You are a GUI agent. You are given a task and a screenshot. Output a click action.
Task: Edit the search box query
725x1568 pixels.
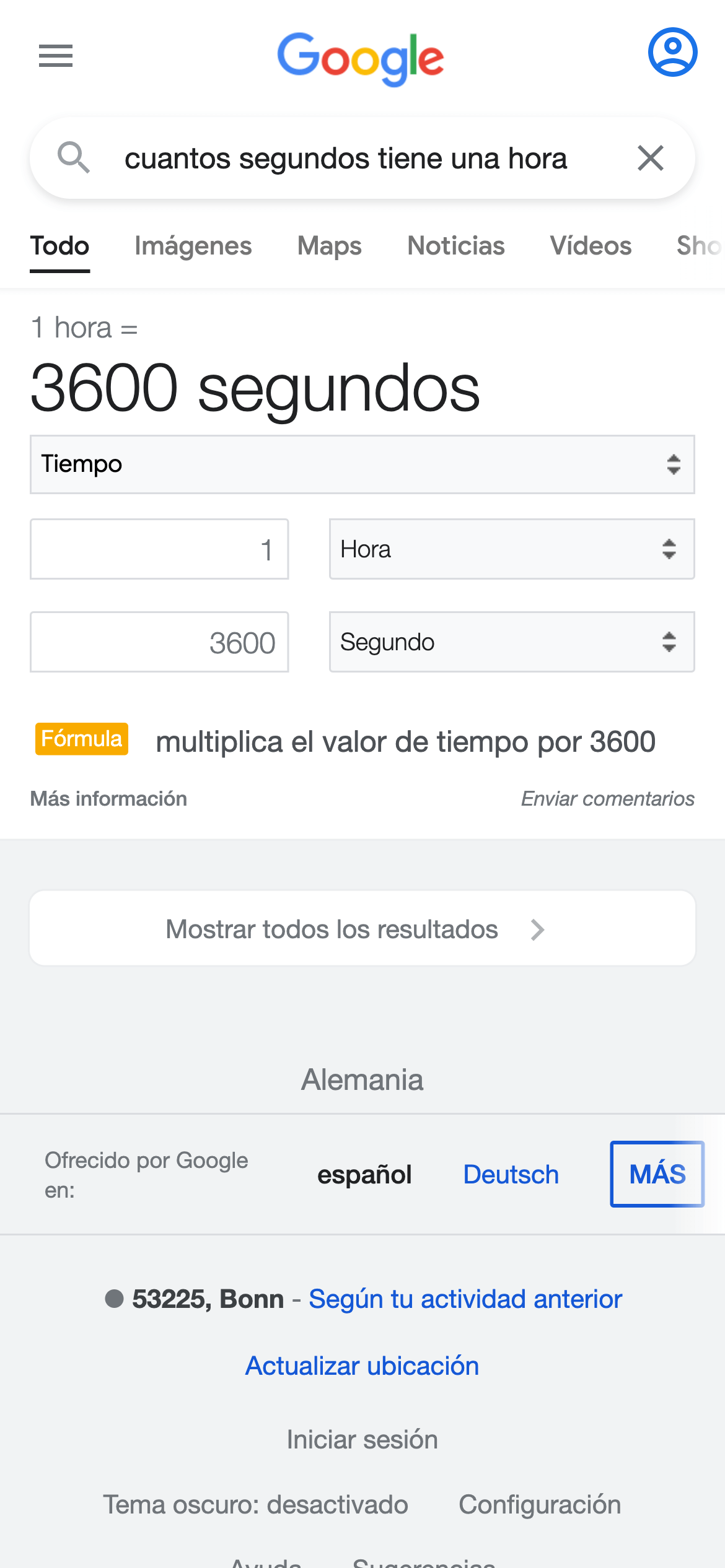coord(346,159)
